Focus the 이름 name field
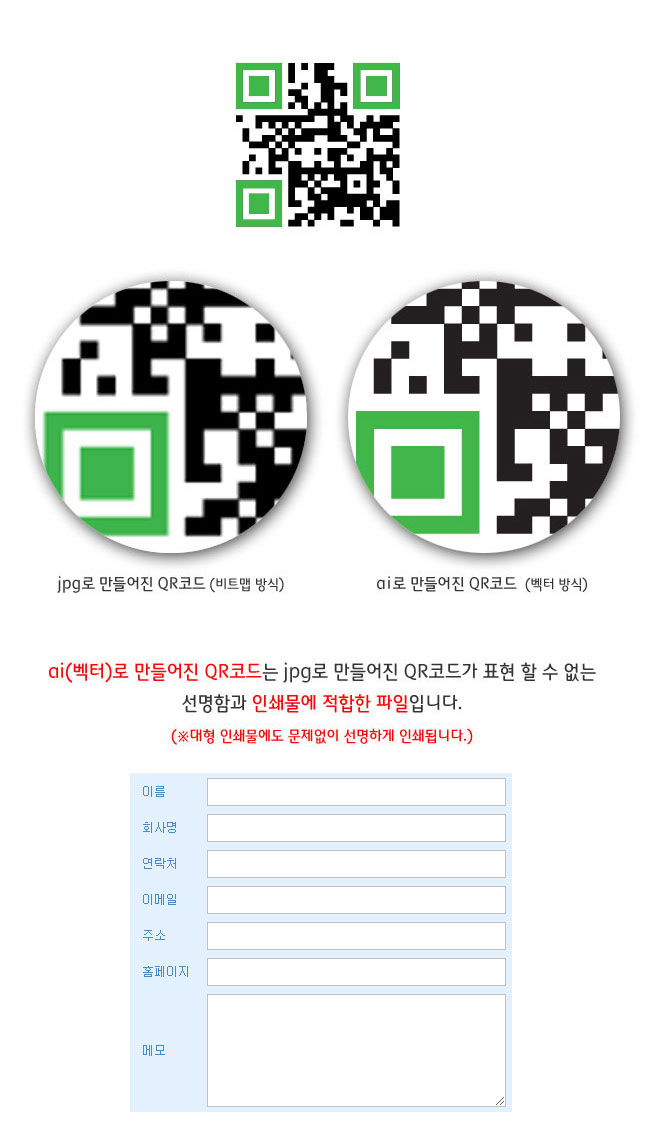 click(x=356, y=792)
